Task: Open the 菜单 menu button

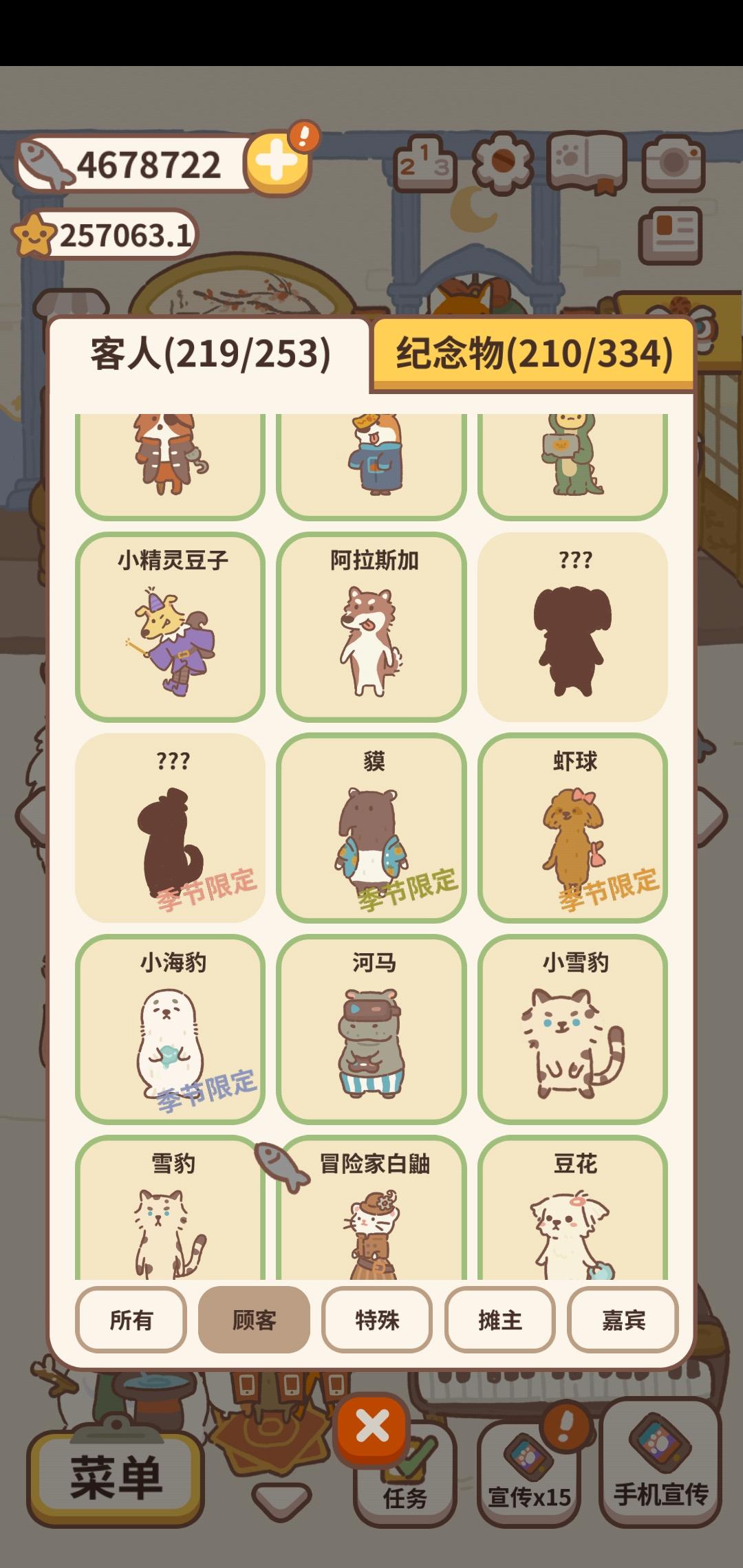Action: (116, 1478)
